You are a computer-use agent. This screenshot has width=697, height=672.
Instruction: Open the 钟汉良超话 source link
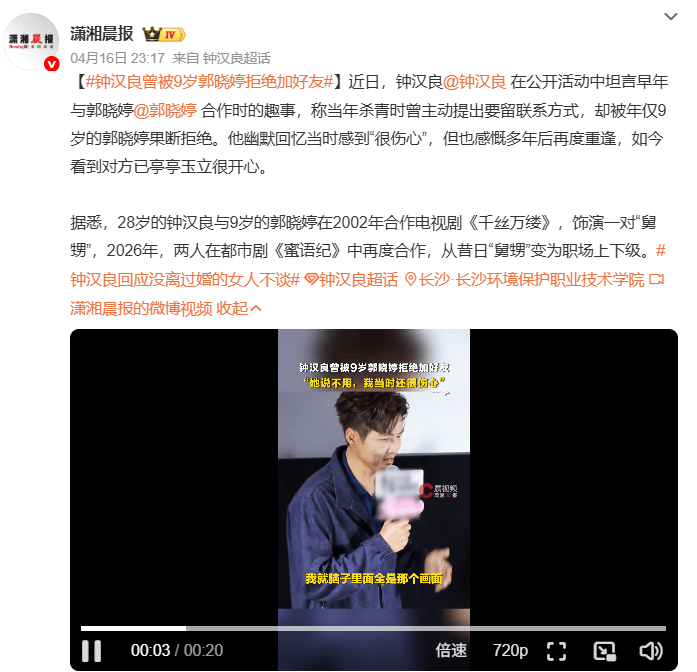click(x=237, y=57)
